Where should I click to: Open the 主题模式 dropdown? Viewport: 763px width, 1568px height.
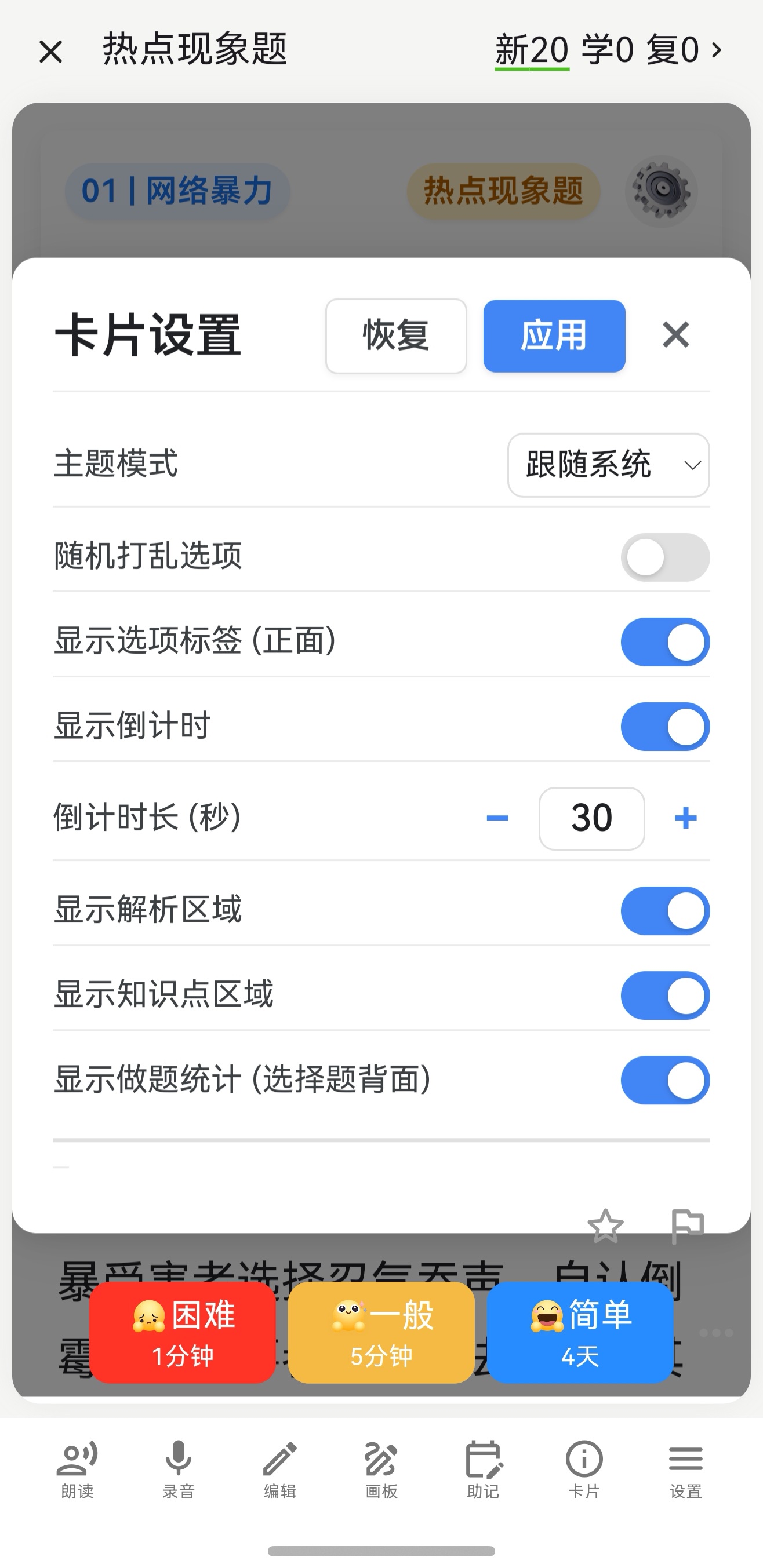click(608, 465)
